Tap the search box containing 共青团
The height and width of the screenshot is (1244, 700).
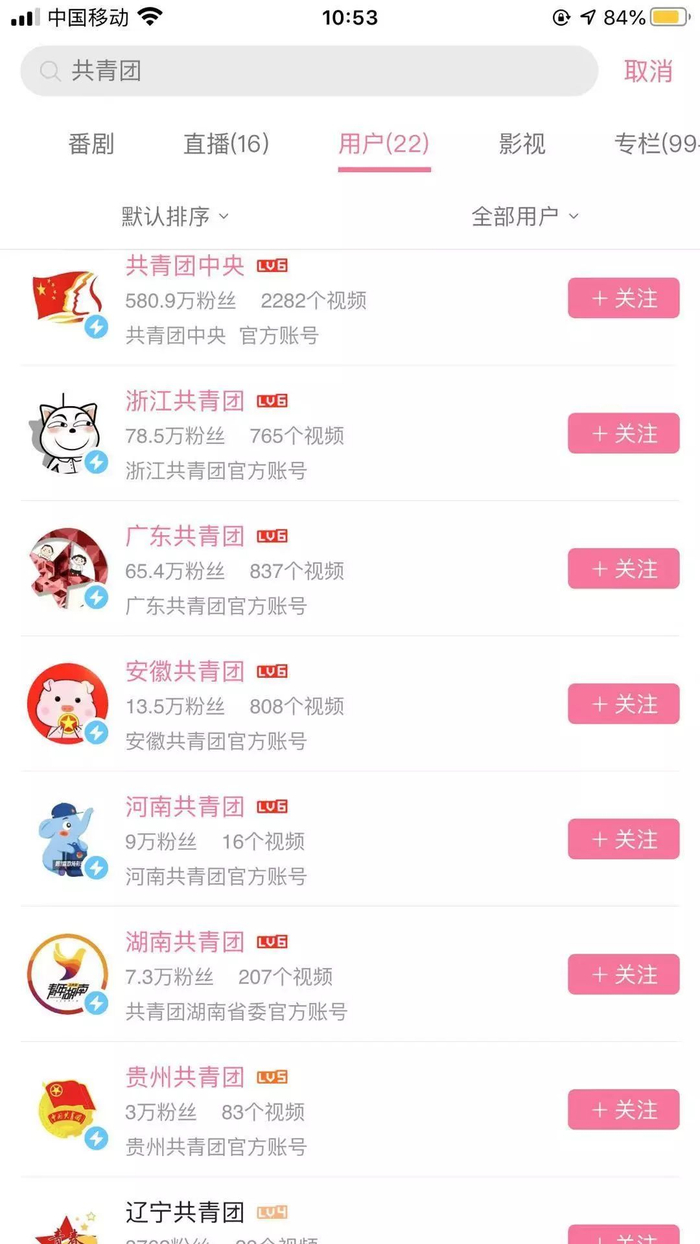click(309, 71)
